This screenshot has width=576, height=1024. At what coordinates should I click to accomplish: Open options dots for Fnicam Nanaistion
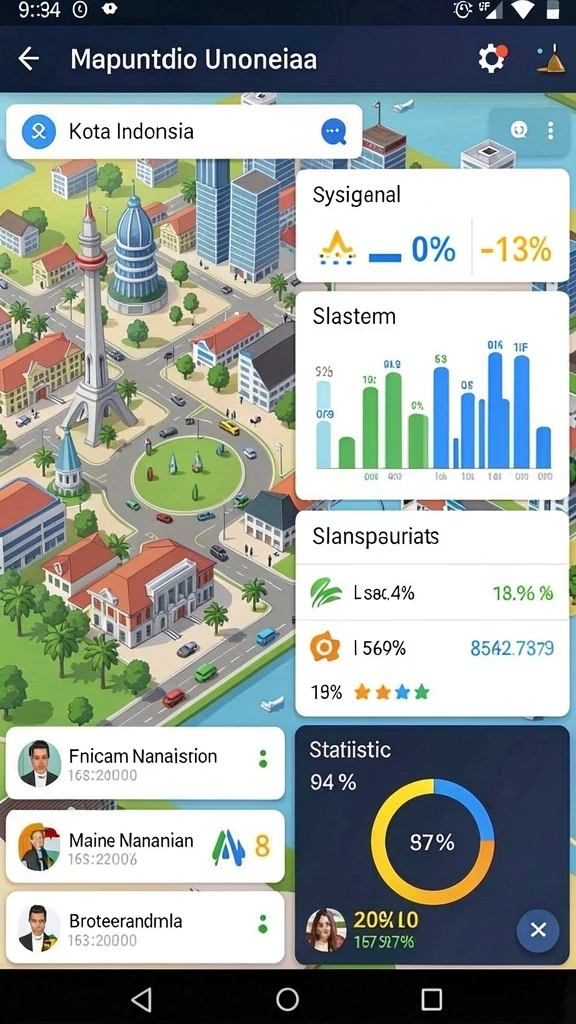pyautogui.click(x=263, y=759)
